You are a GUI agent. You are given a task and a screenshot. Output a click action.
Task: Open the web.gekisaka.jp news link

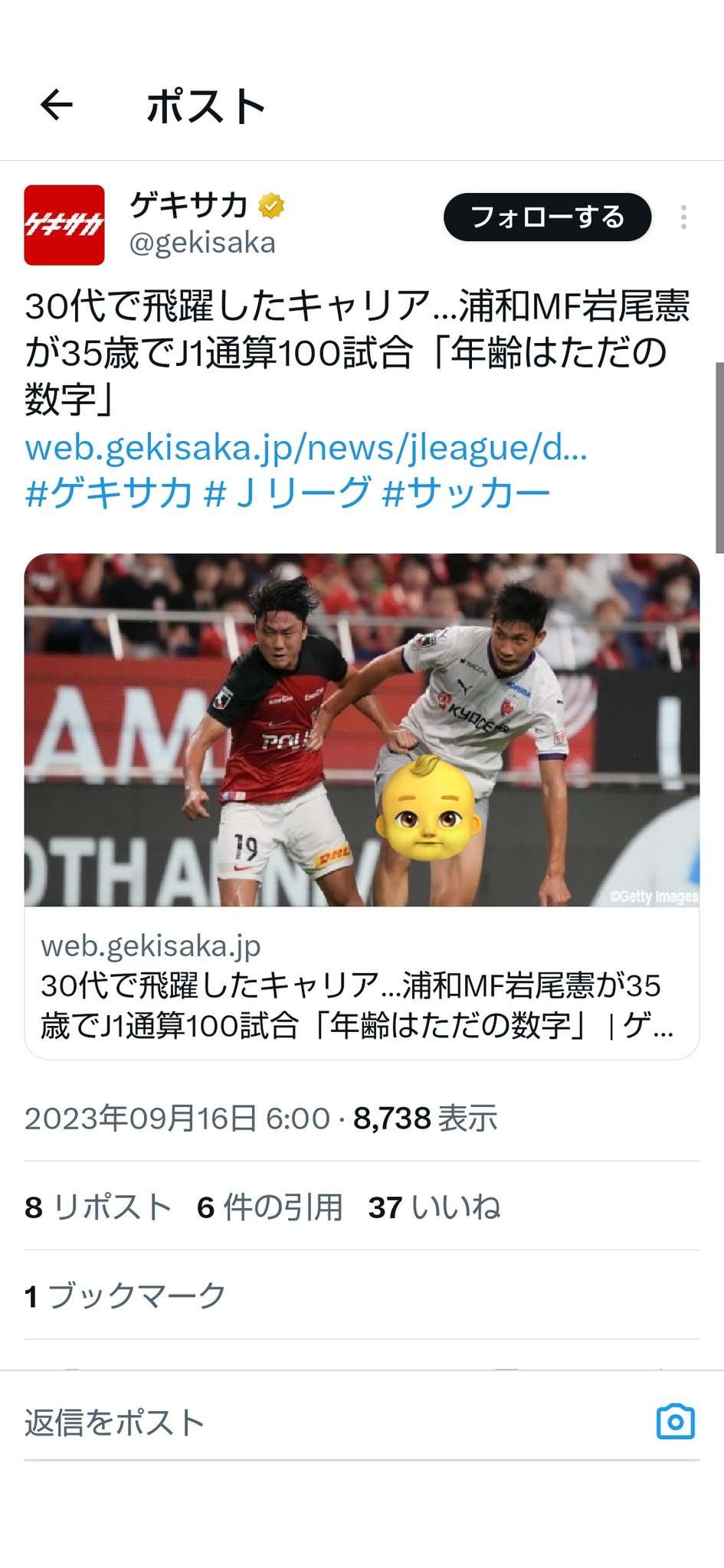coord(306,448)
